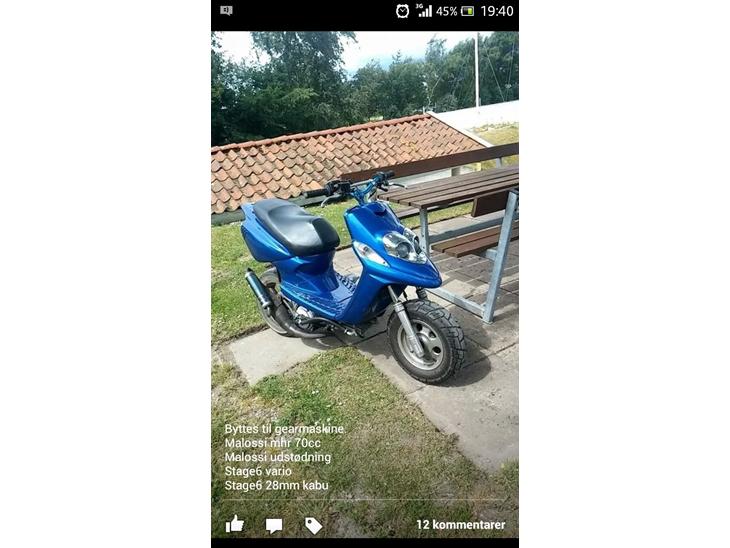Like this scooter photo
This screenshot has width=730, height=548.
pos(235,524)
